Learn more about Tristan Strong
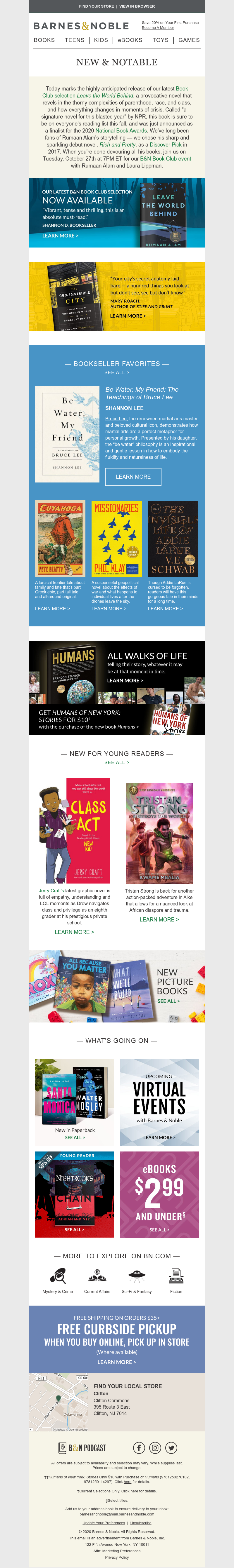Image resolution: width=234 pixels, height=1568 pixels. [159, 919]
